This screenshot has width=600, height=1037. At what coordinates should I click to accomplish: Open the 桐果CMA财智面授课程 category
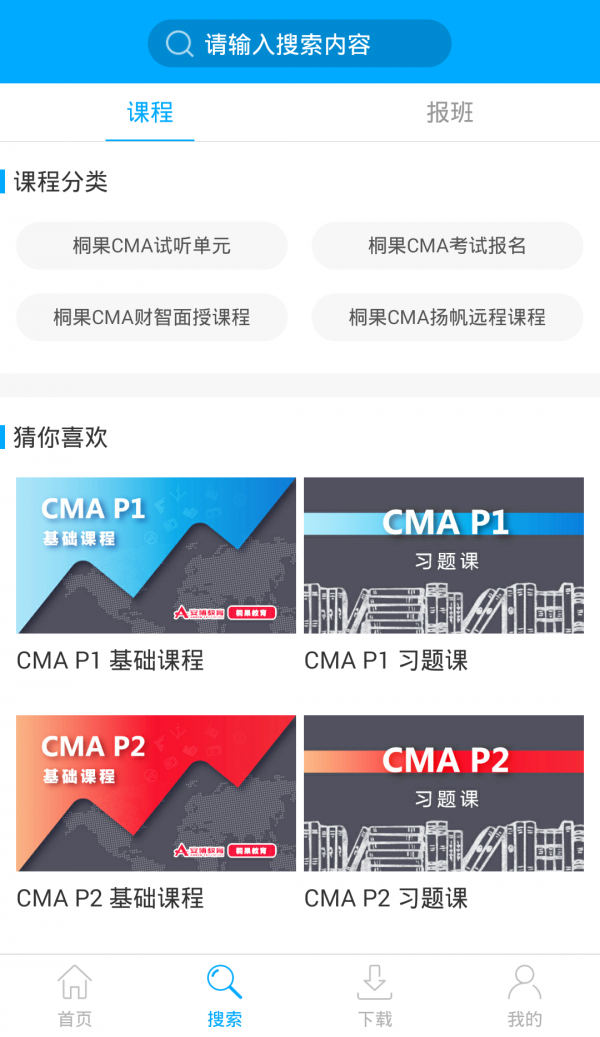pyautogui.click(x=152, y=318)
